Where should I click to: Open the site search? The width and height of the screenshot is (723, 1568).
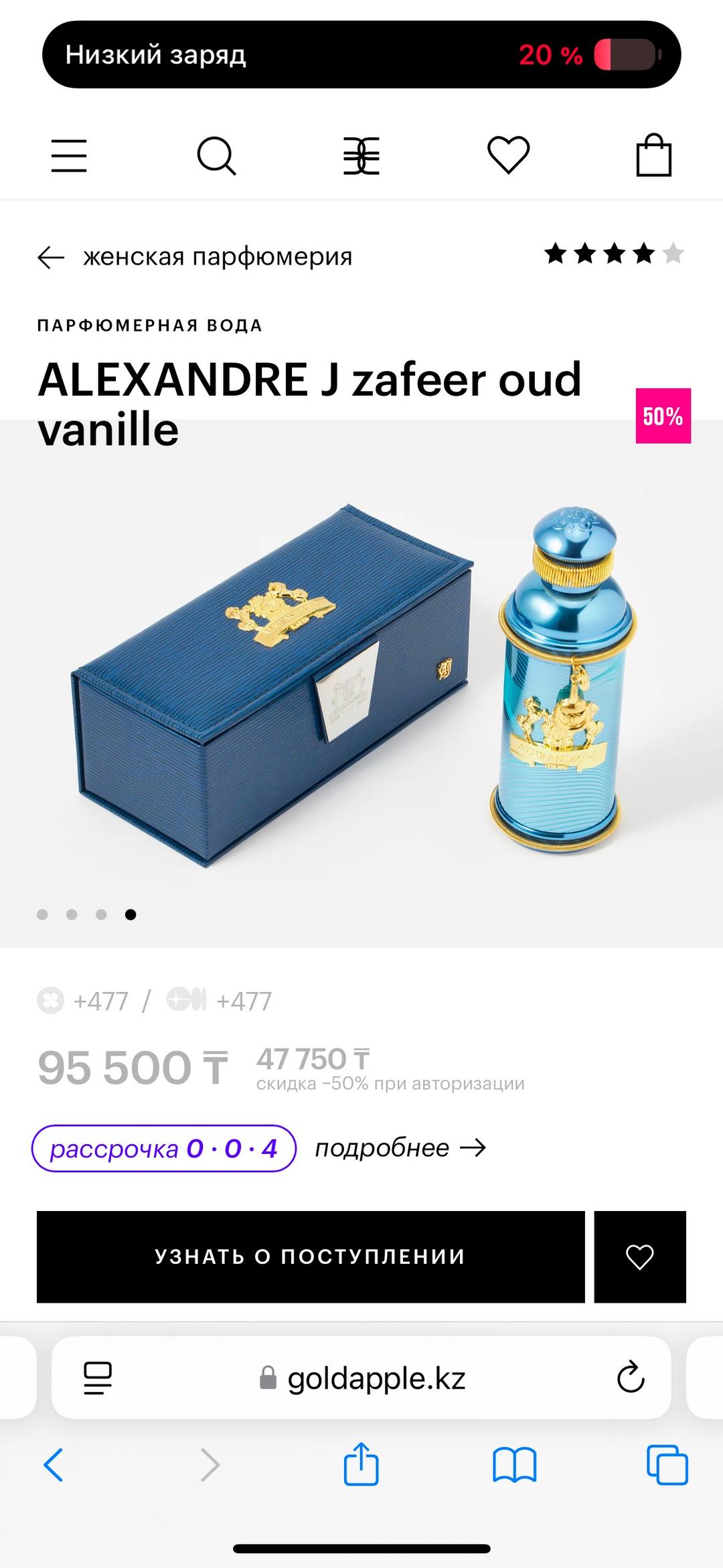(x=216, y=155)
